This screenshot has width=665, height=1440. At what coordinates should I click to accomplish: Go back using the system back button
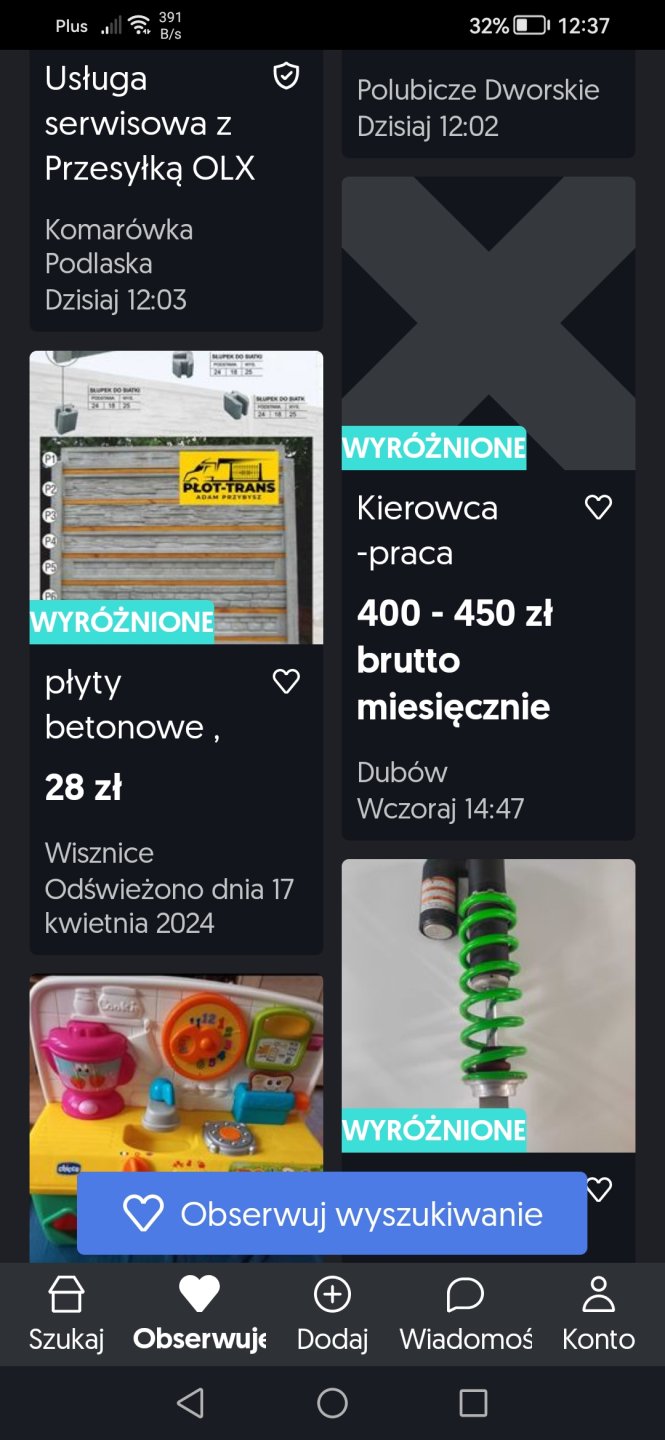pyautogui.click(x=190, y=1403)
